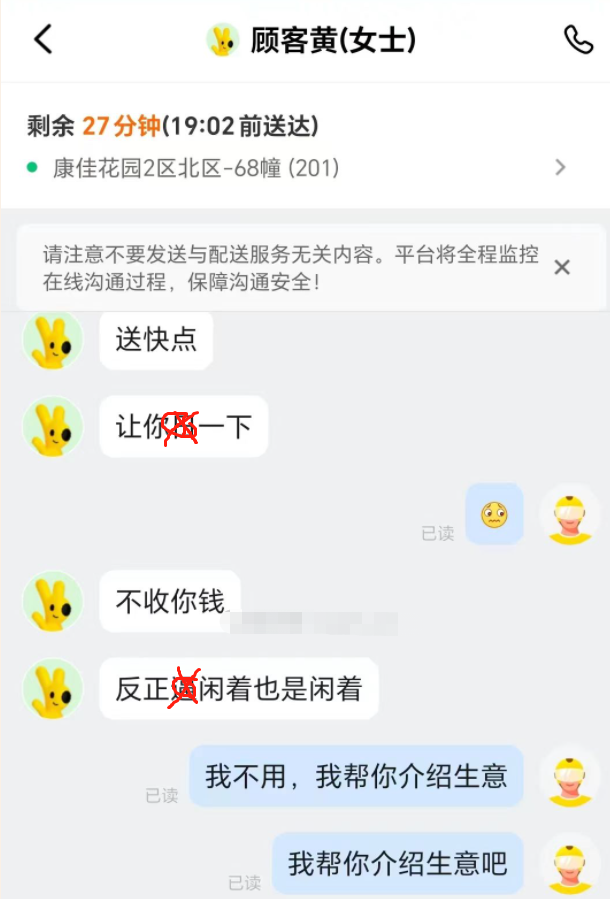Viewport: 610px width, 899px height.
Task: Dismiss the platform monitoring notice banner
Action: pos(562,267)
